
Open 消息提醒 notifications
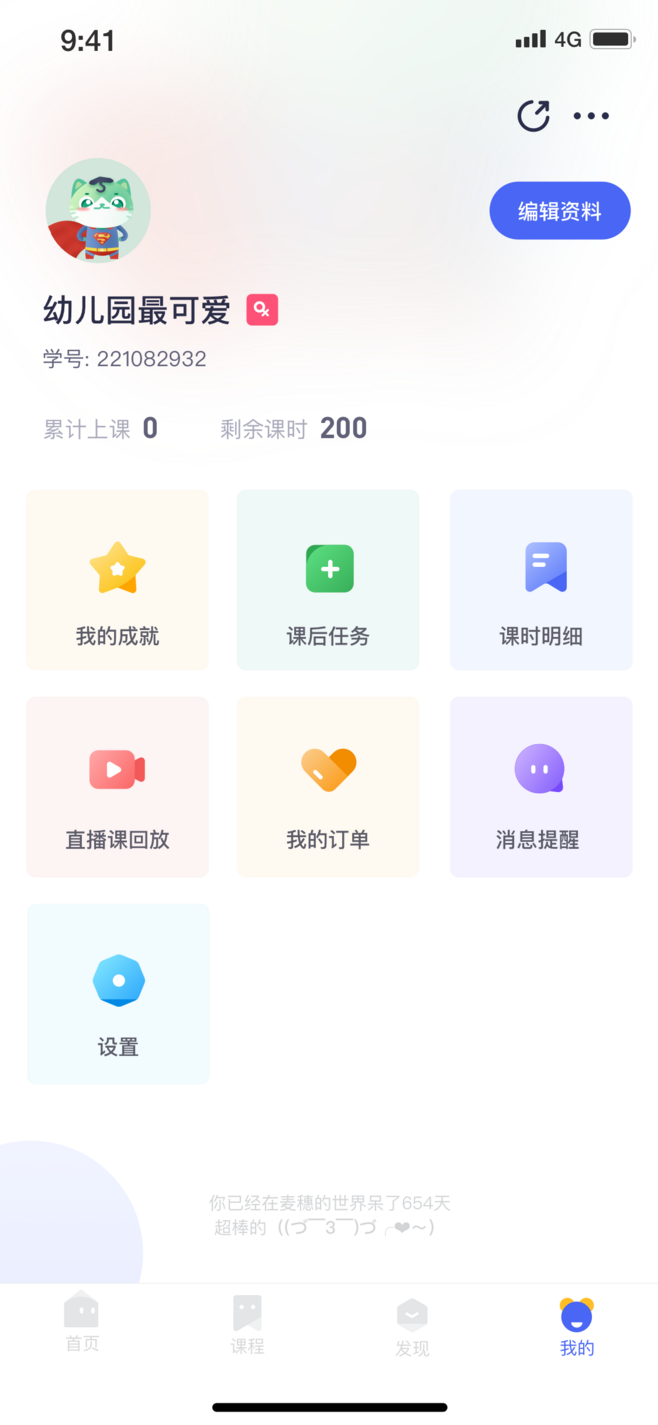click(541, 787)
